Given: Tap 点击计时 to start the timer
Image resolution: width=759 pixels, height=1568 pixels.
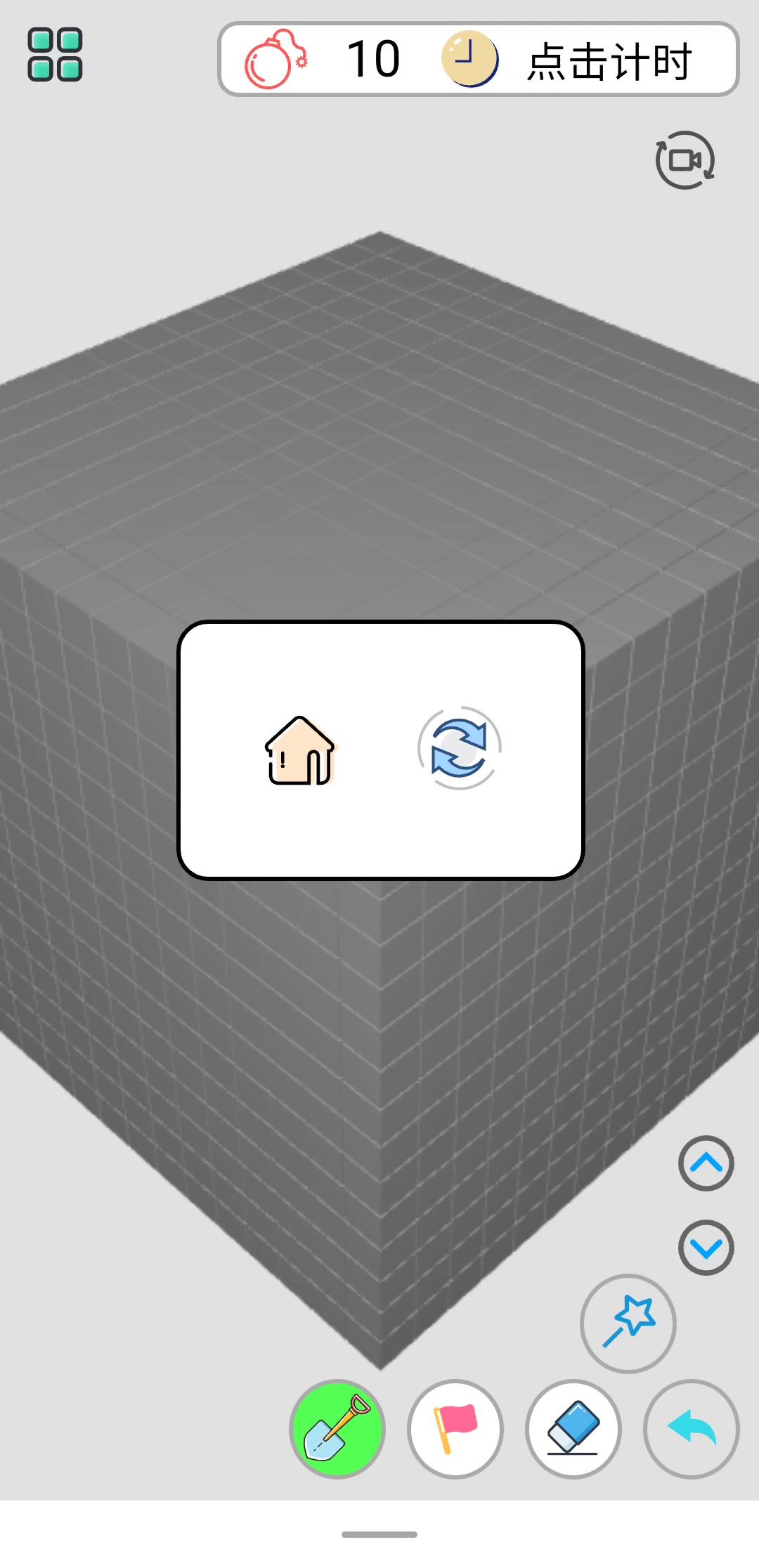Looking at the screenshot, I should pos(609,61).
